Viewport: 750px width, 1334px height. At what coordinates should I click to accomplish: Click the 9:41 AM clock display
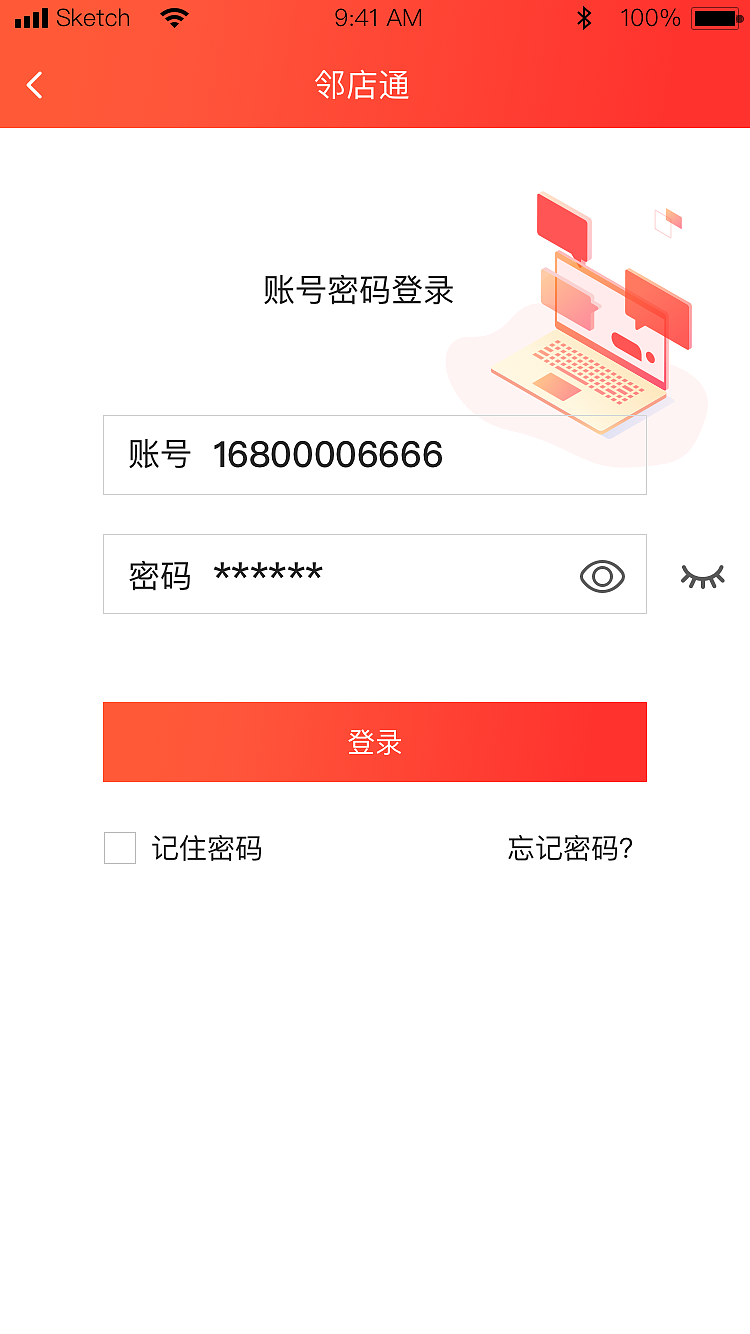coord(378,17)
